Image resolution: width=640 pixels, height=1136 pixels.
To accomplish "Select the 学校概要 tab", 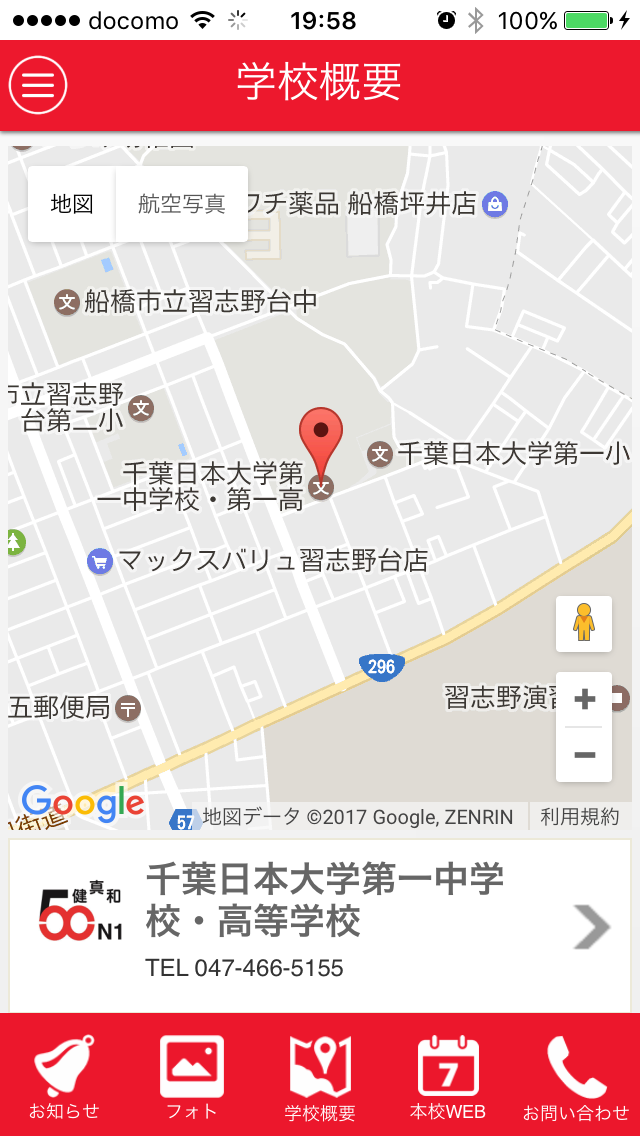I will [320, 1078].
